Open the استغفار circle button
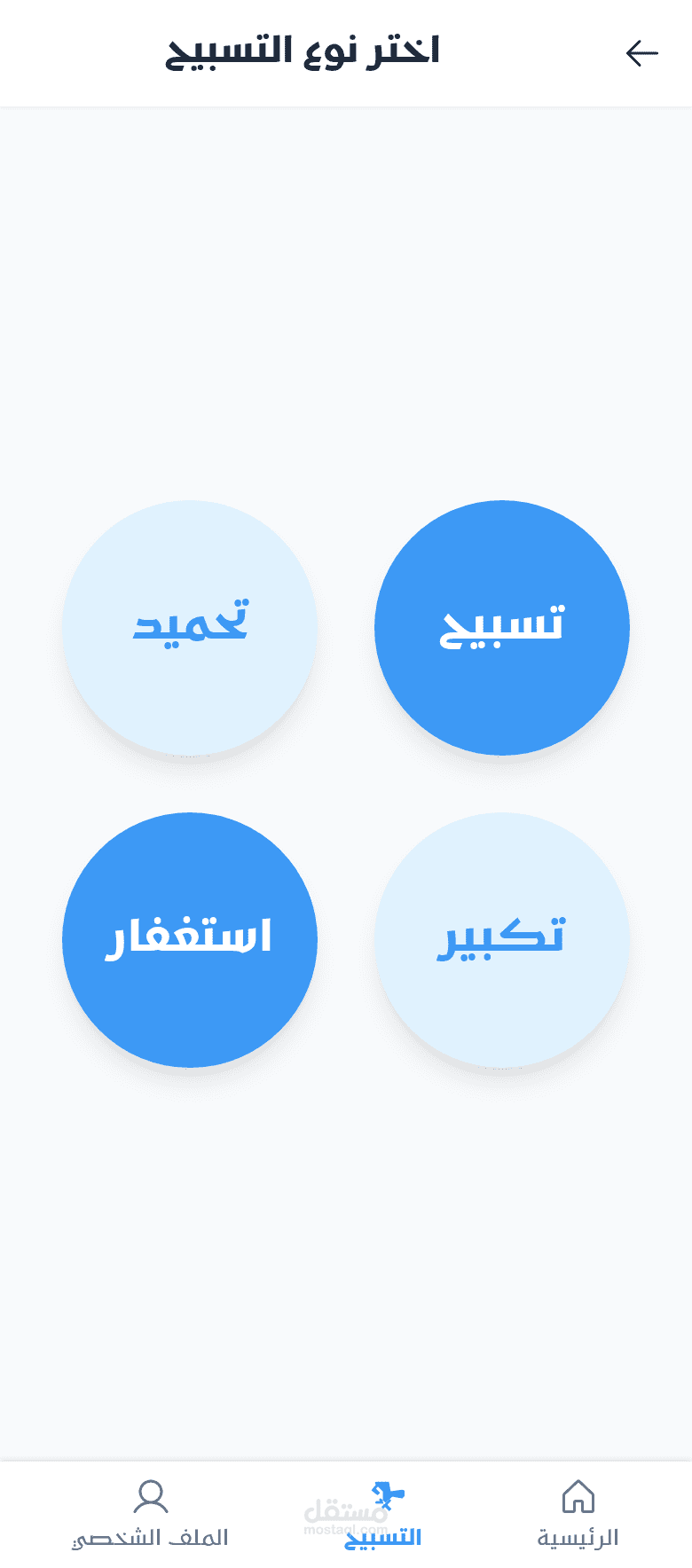Screen dimensions: 692x1568 click(190, 939)
